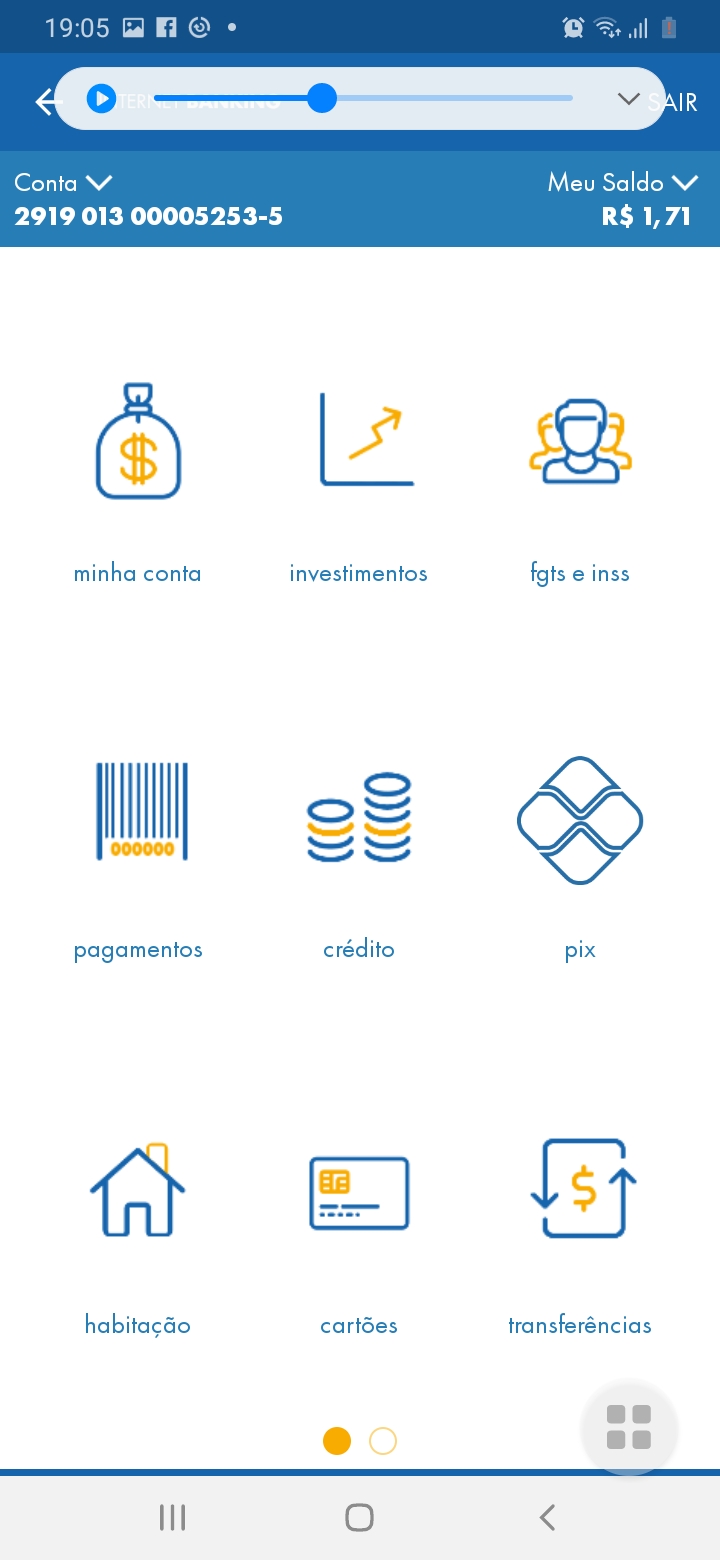720x1560 pixels.
Task: Switch to the second page indicator dot
Action: click(x=383, y=1441)
